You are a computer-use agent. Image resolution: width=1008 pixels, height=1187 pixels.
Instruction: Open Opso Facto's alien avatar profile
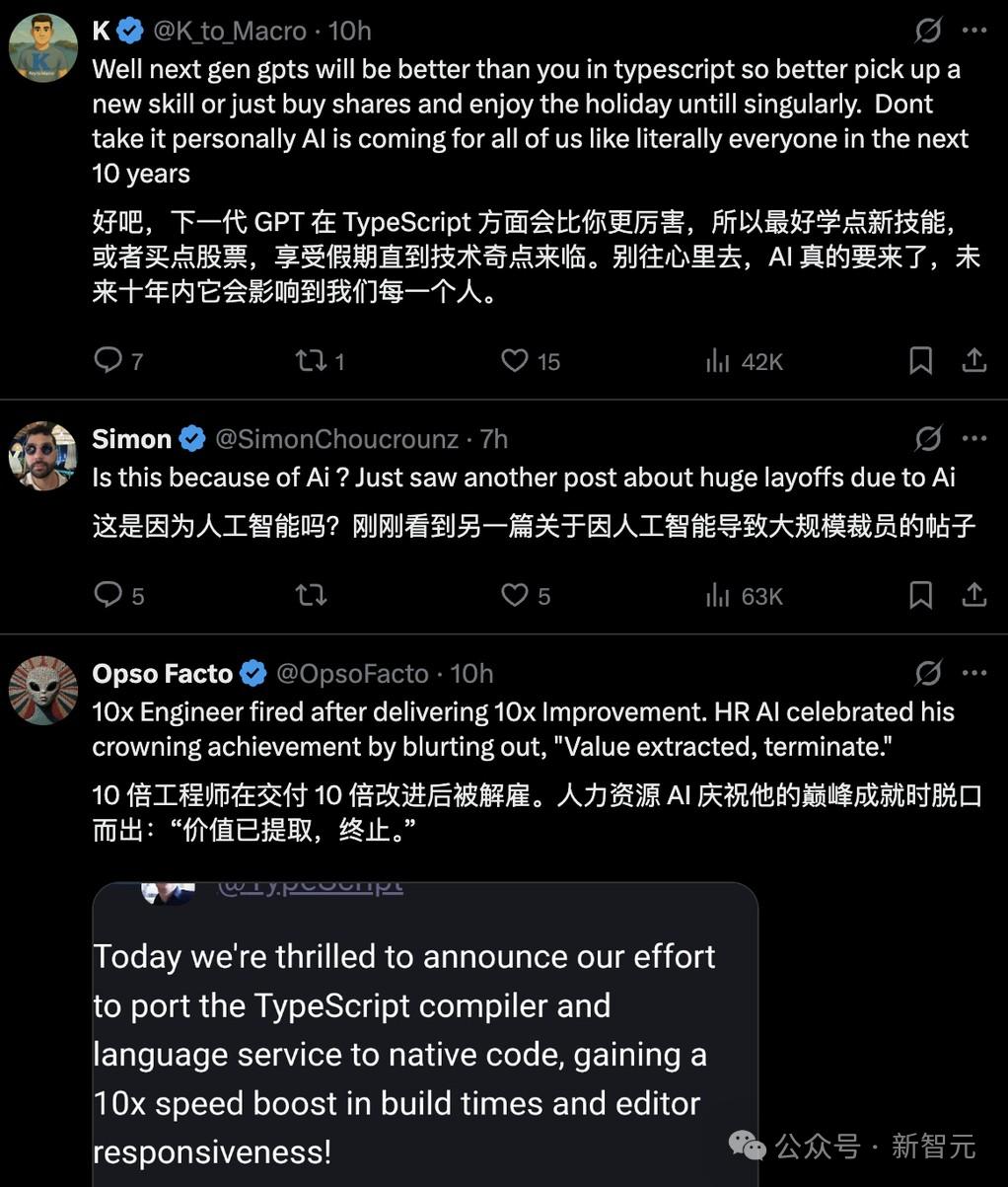(43, 690)
